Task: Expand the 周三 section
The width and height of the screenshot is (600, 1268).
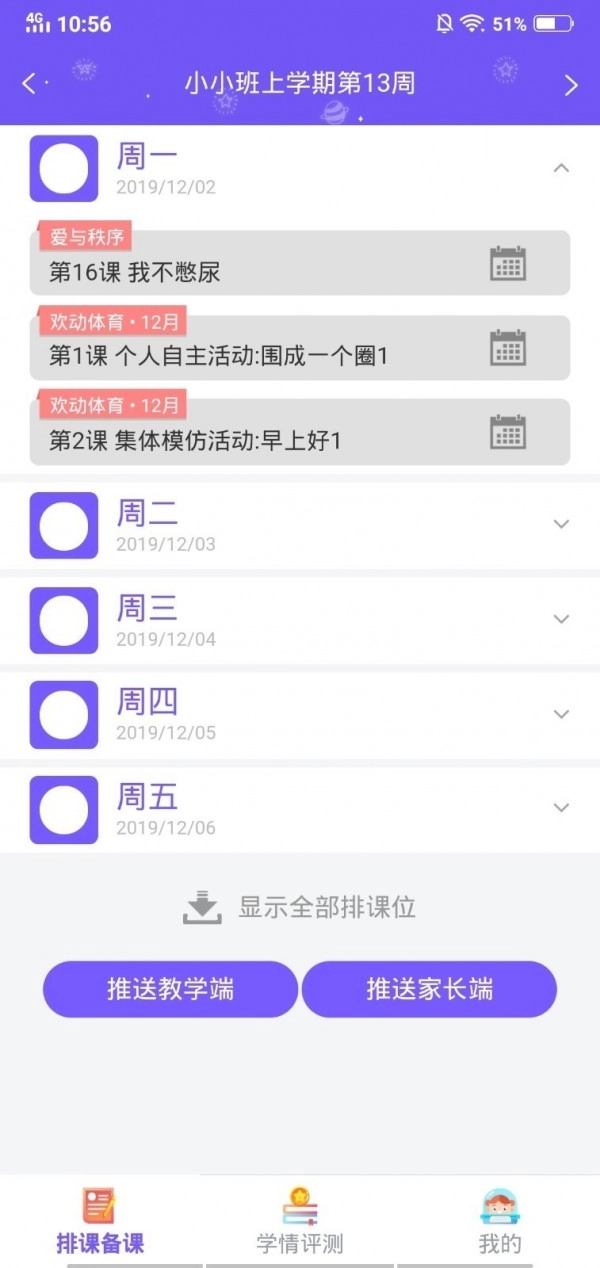Action: (561, 619)
